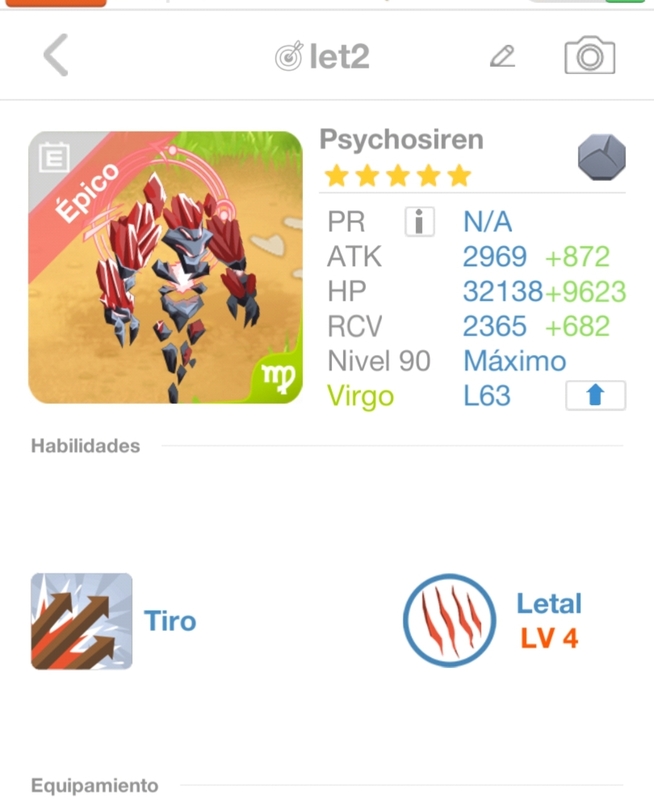Tap the blue arrow next to L63
Viewport: 654px width, 800px height.
pos(595,396)
